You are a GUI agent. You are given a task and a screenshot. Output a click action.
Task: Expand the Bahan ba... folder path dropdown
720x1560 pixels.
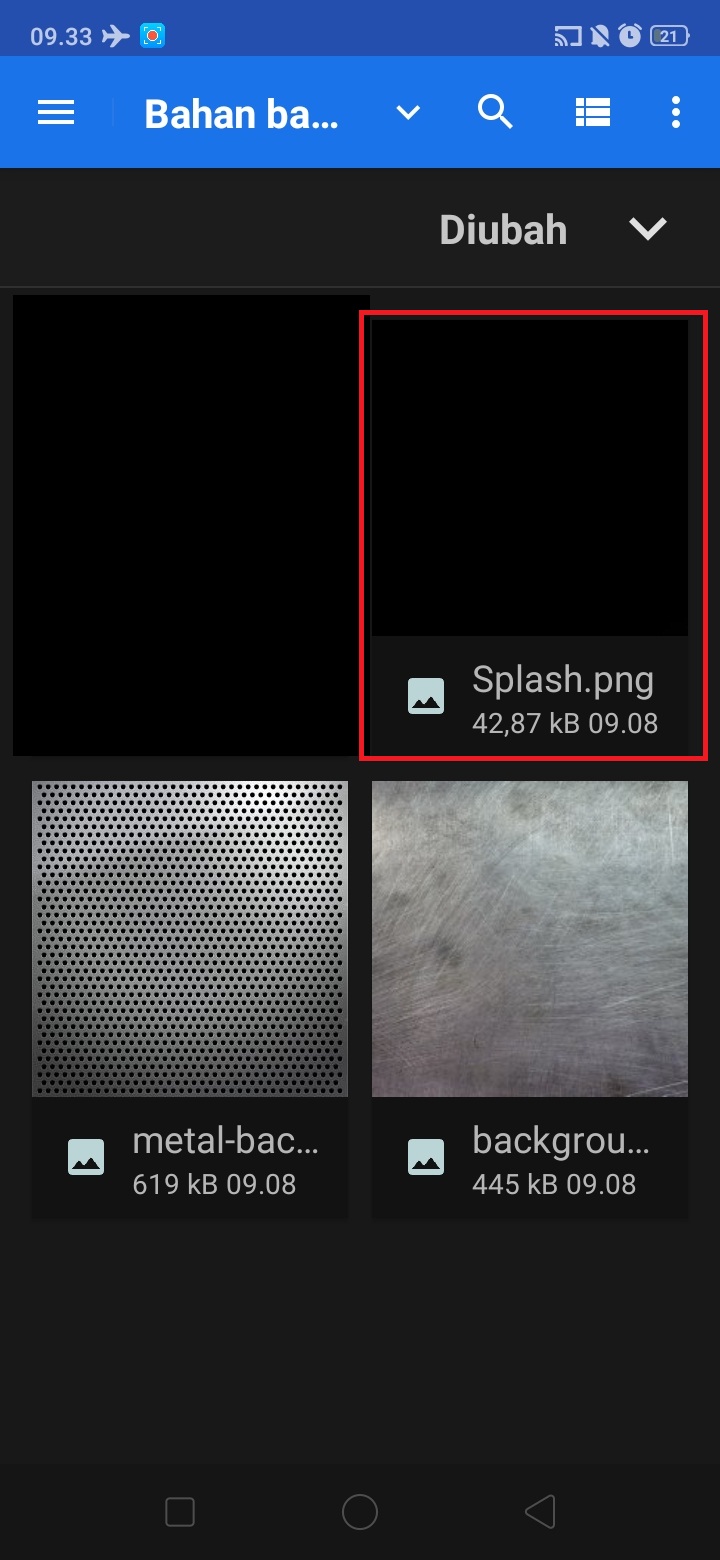click(408, 113)
